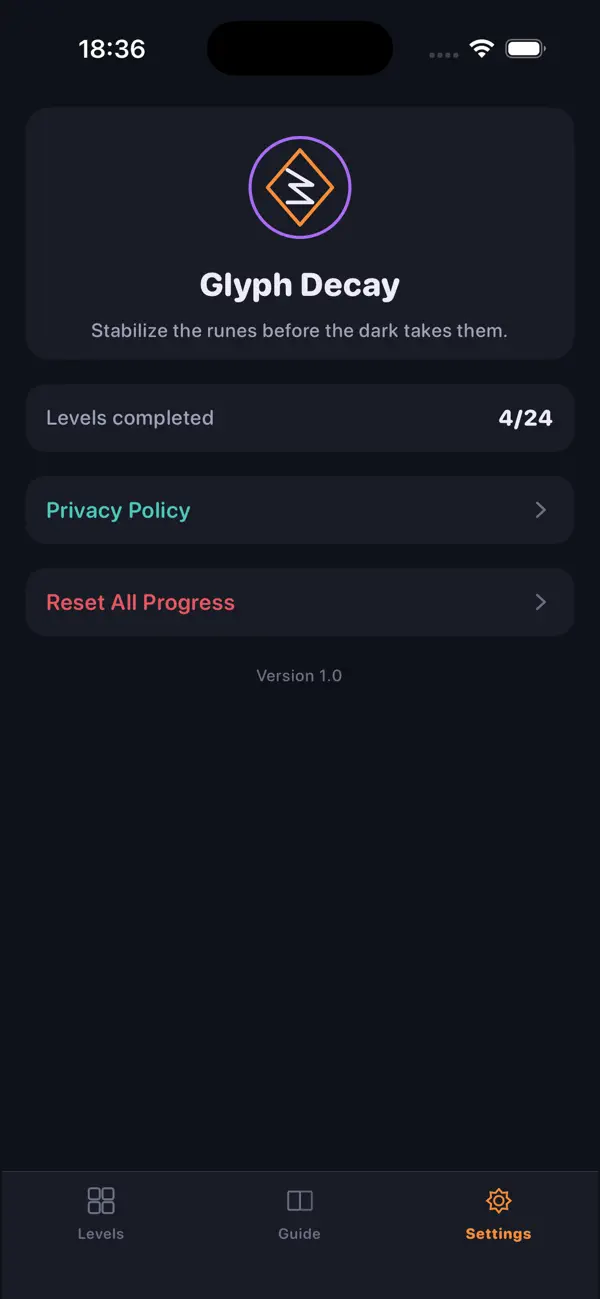Open the Privacy Policy row
The width and height of the screenshot is (600, 1299).
coord(299,510)
